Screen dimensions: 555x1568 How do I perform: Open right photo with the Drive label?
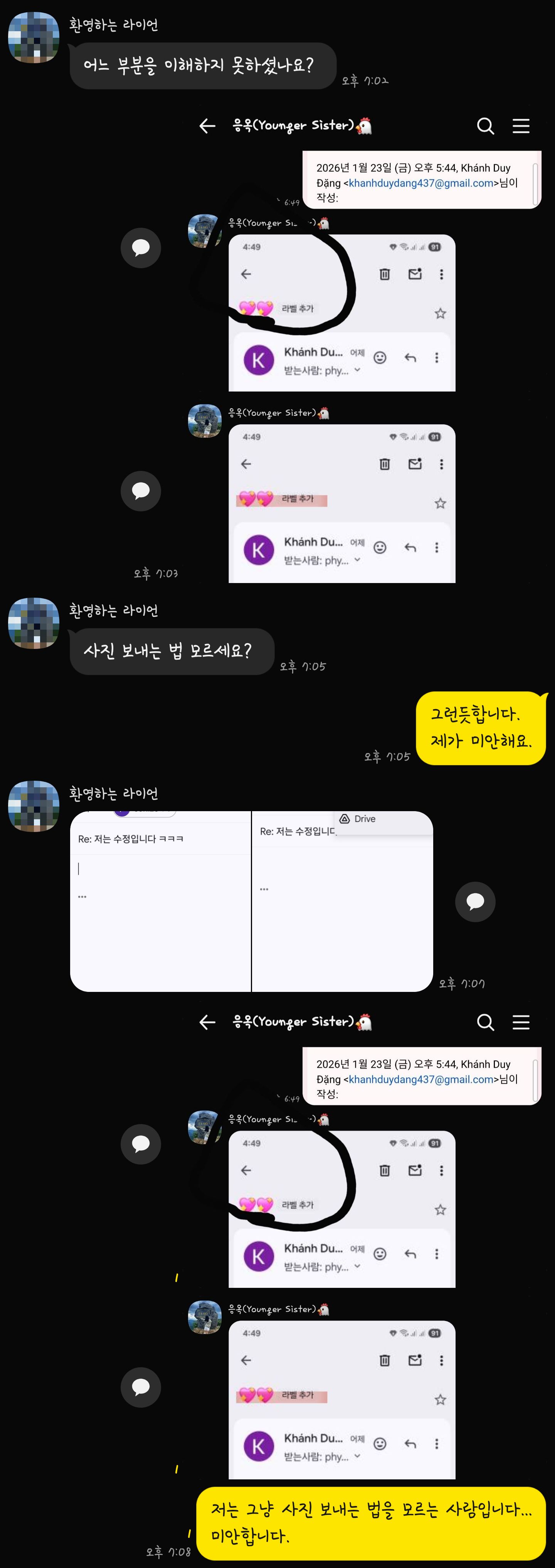(342, 901)
